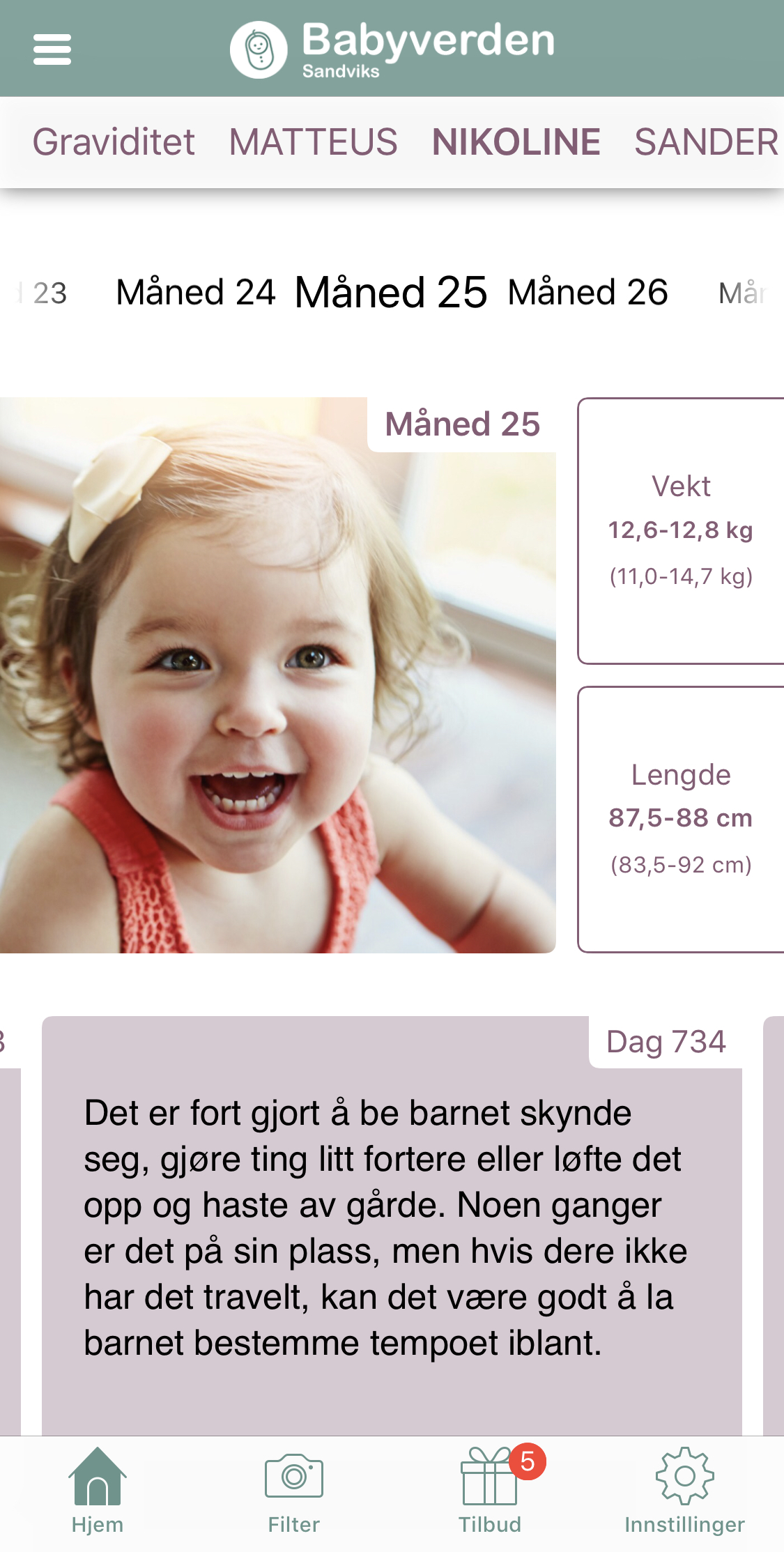The image size is (784, 1552).
Task: Open the Vekt info card
Action: (681, 531)
